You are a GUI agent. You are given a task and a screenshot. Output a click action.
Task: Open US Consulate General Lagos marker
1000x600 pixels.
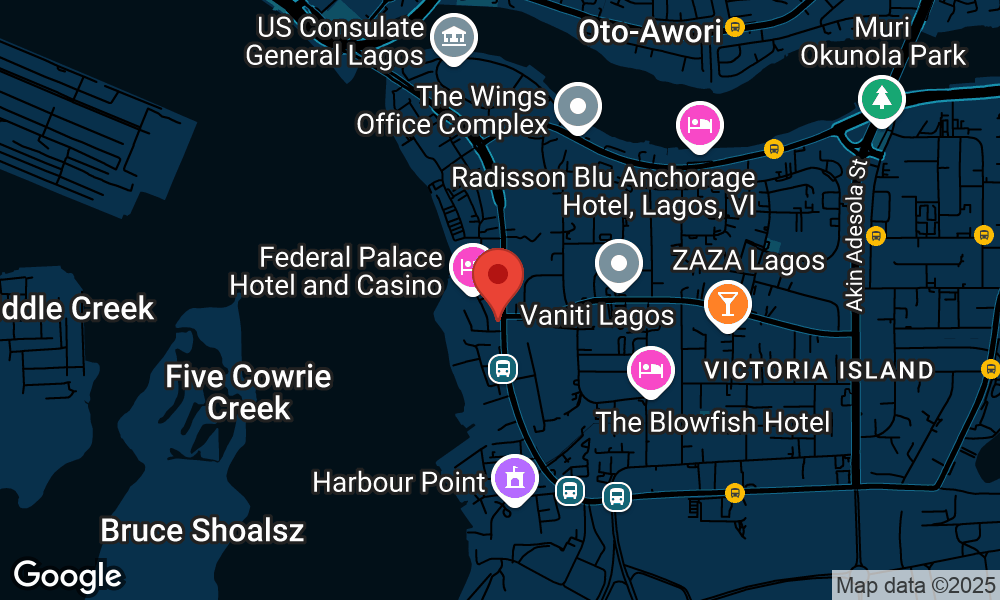tap(454, 39)
